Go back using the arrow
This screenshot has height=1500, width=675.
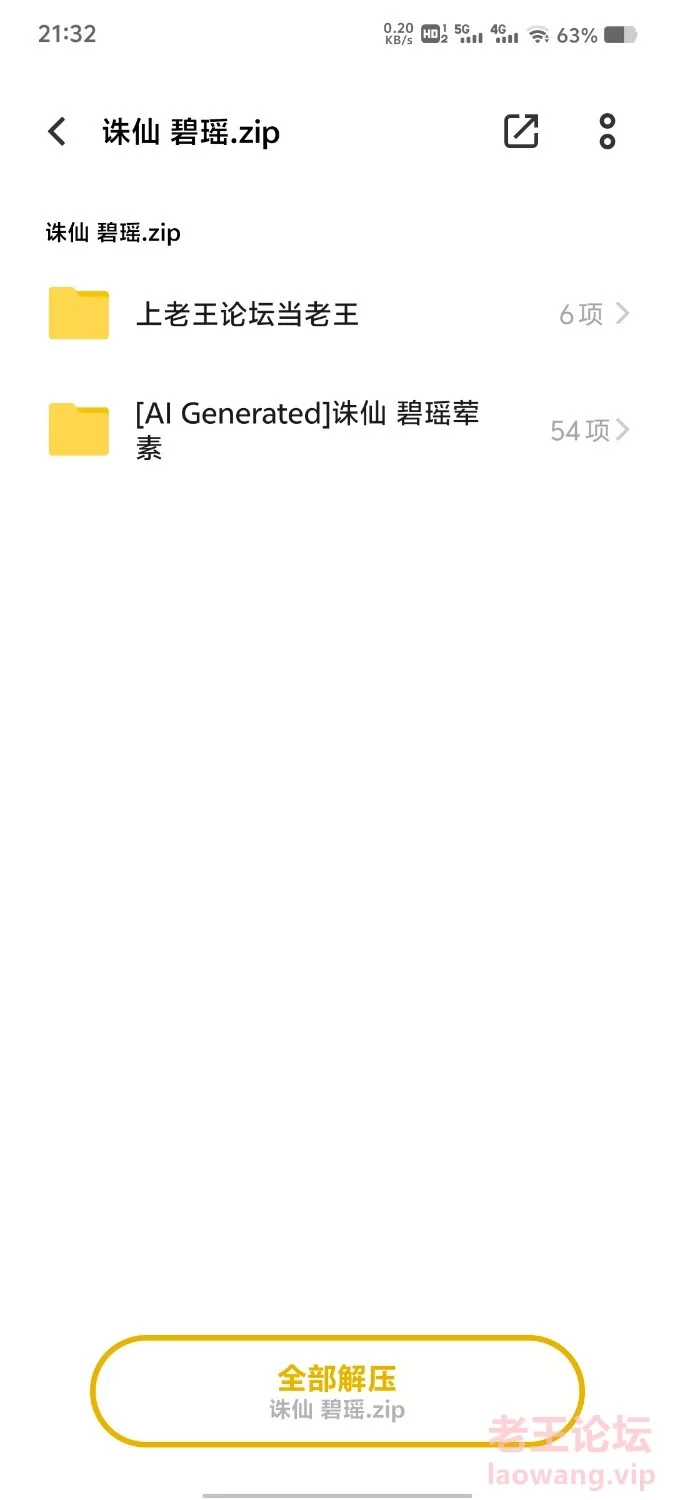click(57, 132)
